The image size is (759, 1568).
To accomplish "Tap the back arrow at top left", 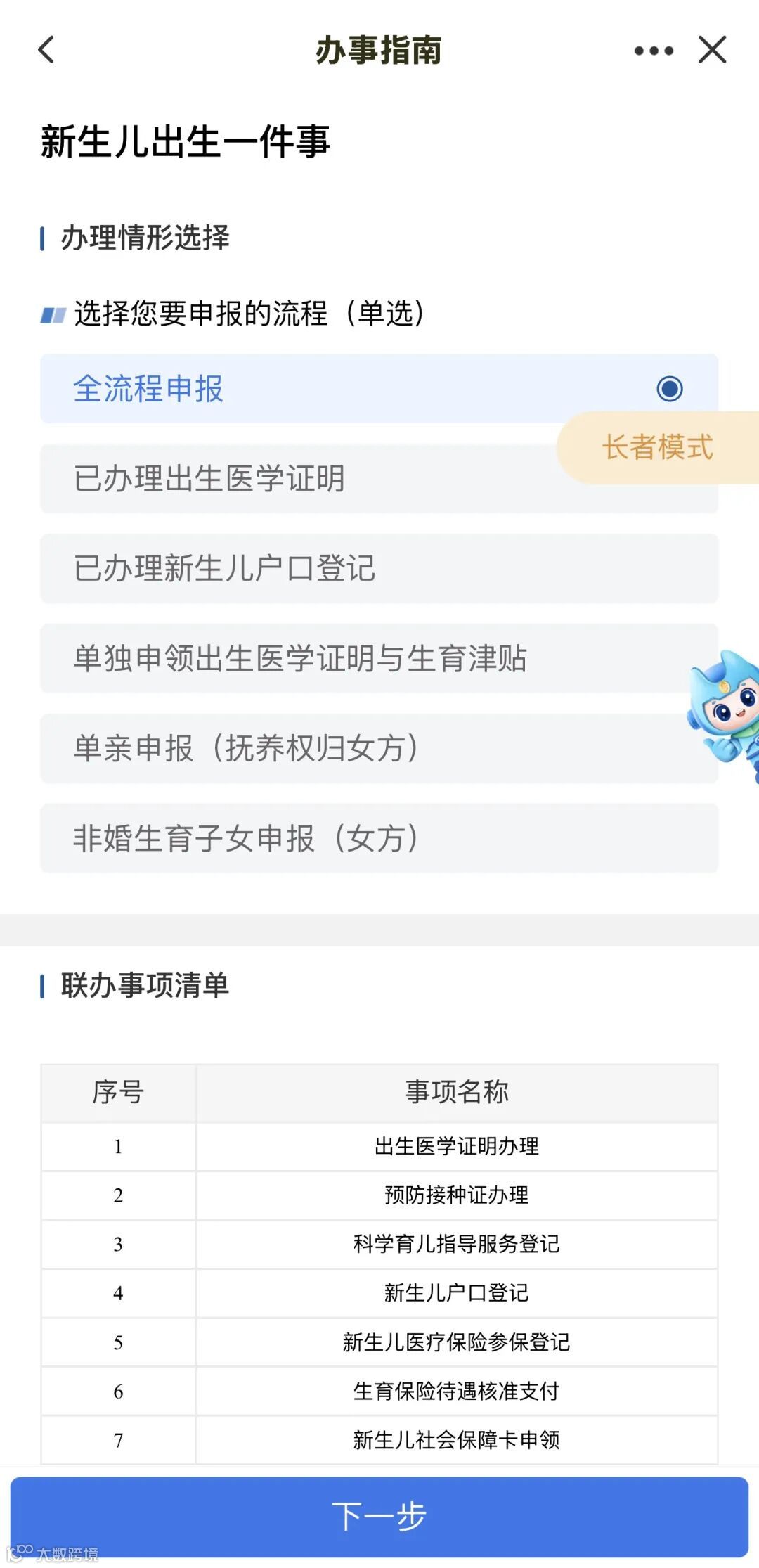I will 45,51.
